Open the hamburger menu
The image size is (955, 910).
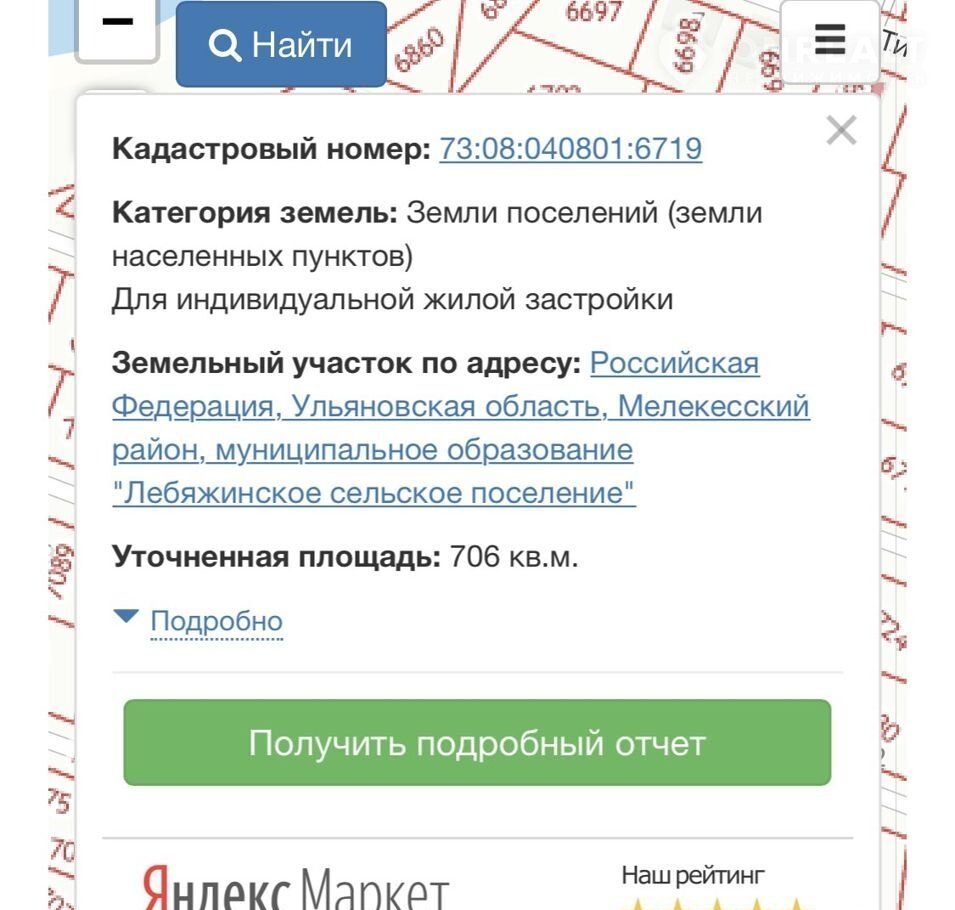pyautogui.click(x=829, y=39)
